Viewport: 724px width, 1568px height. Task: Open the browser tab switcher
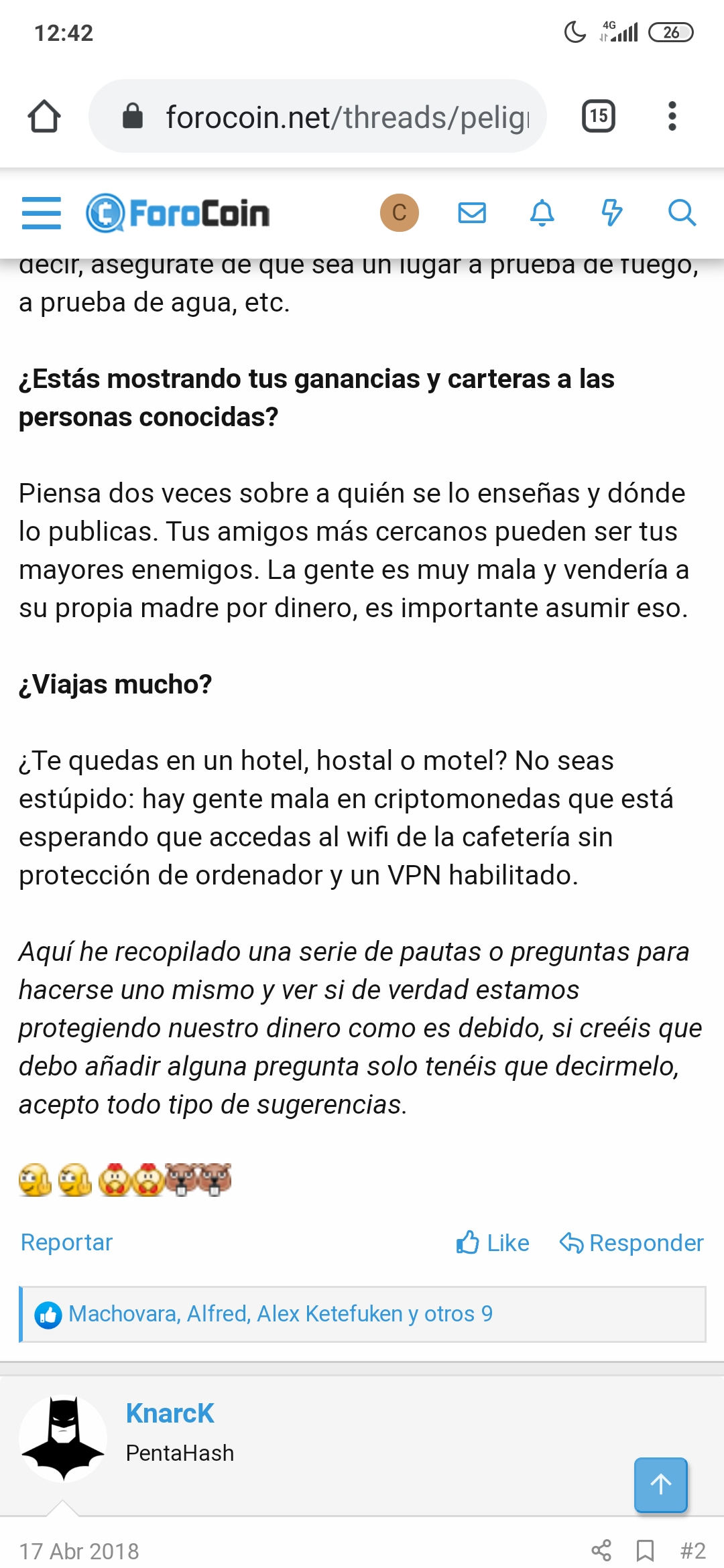[x=598, y=116]
